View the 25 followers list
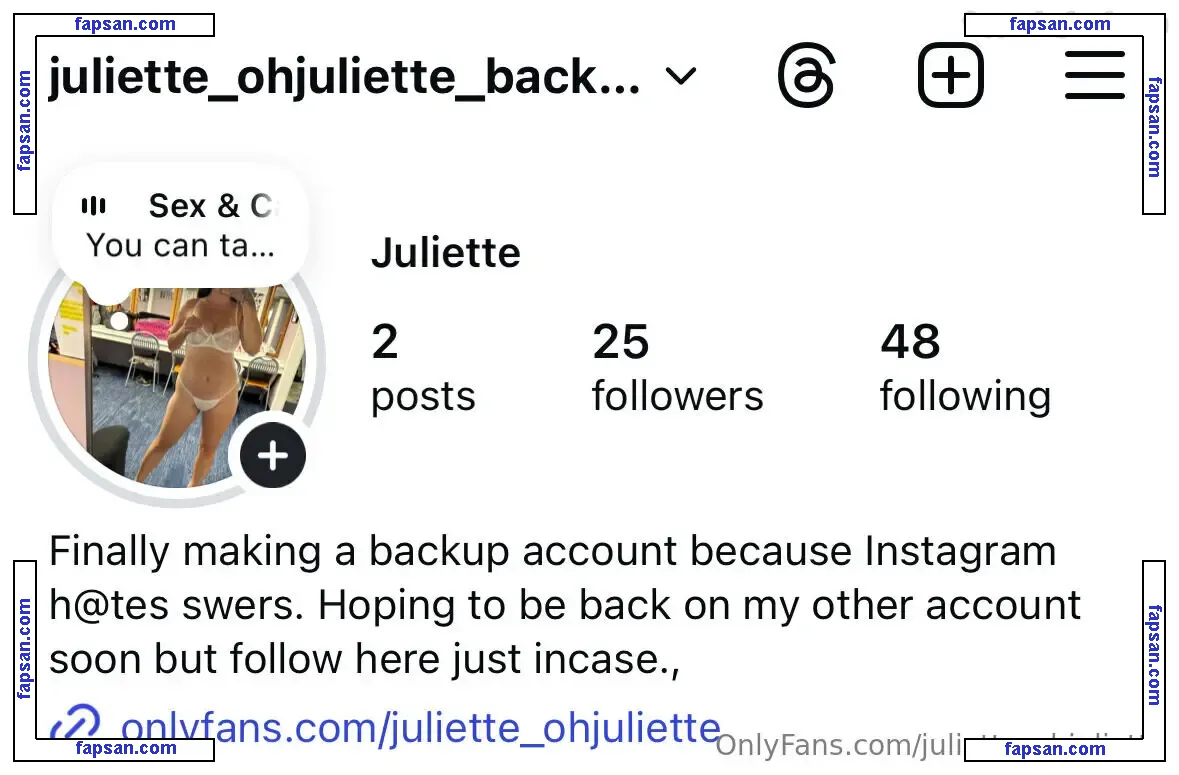 pyautogui.click(x=677, y=368)
